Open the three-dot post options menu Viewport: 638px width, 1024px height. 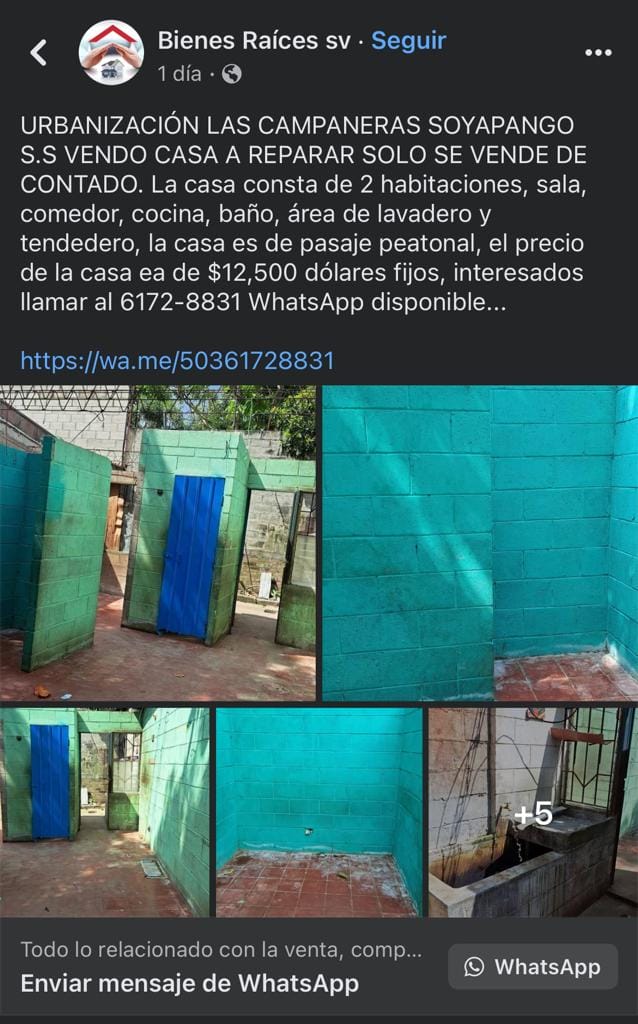pos(598,53)
